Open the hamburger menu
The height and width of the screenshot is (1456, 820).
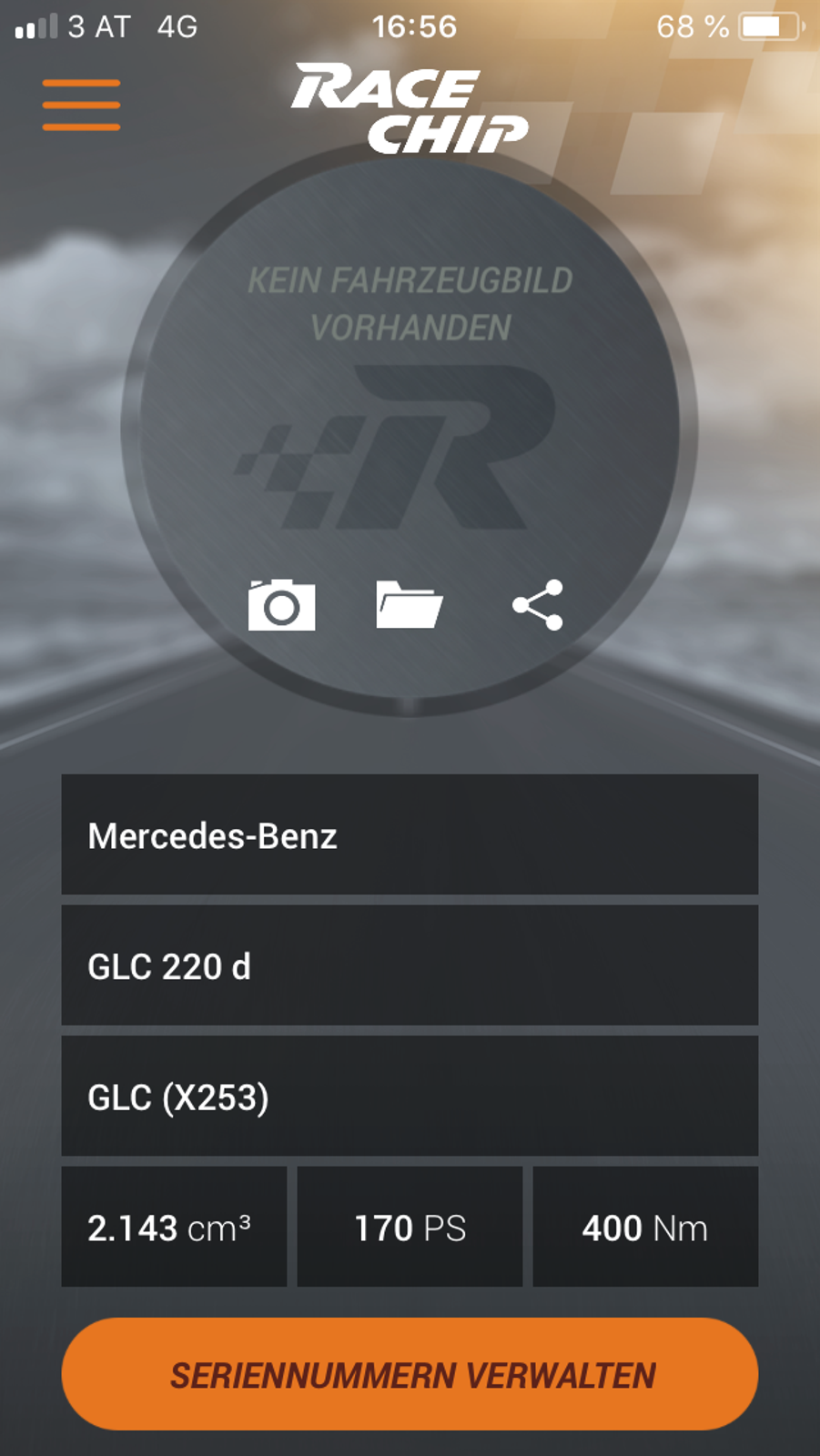pyautogui.click(x=81, y=105)
